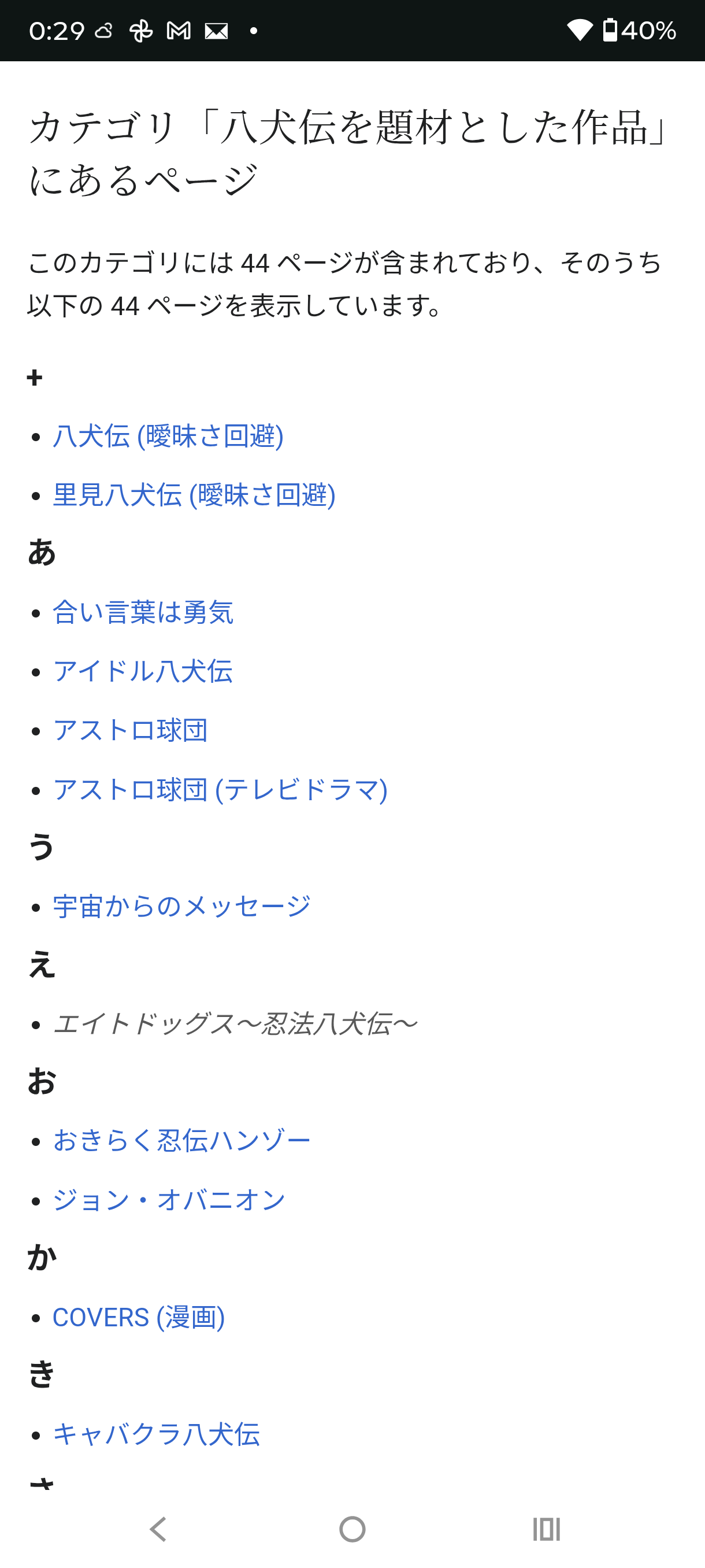
Task: Go to the アストロ球団 page
Action: pyautogui.click(x=130, y=730)
